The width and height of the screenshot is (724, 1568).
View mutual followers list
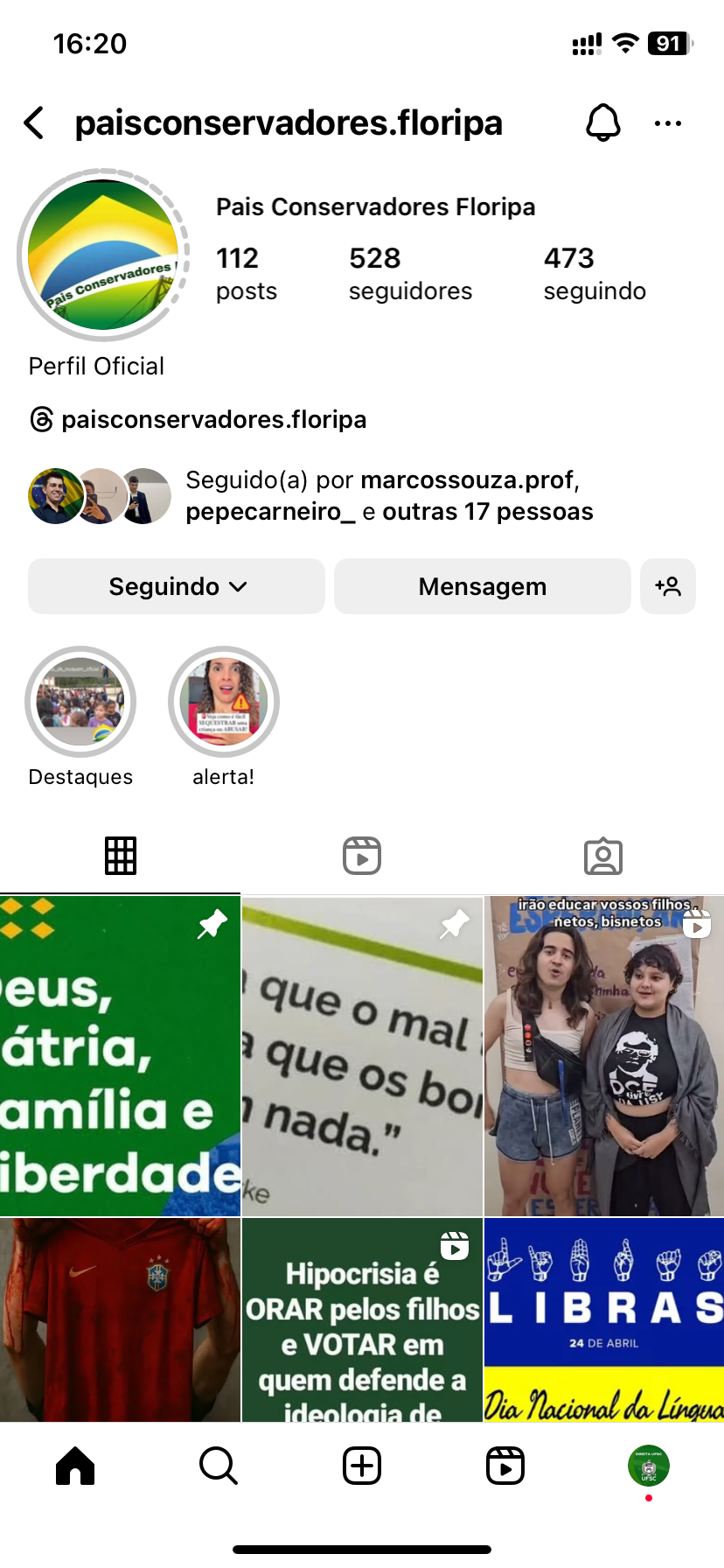[388, 495]
